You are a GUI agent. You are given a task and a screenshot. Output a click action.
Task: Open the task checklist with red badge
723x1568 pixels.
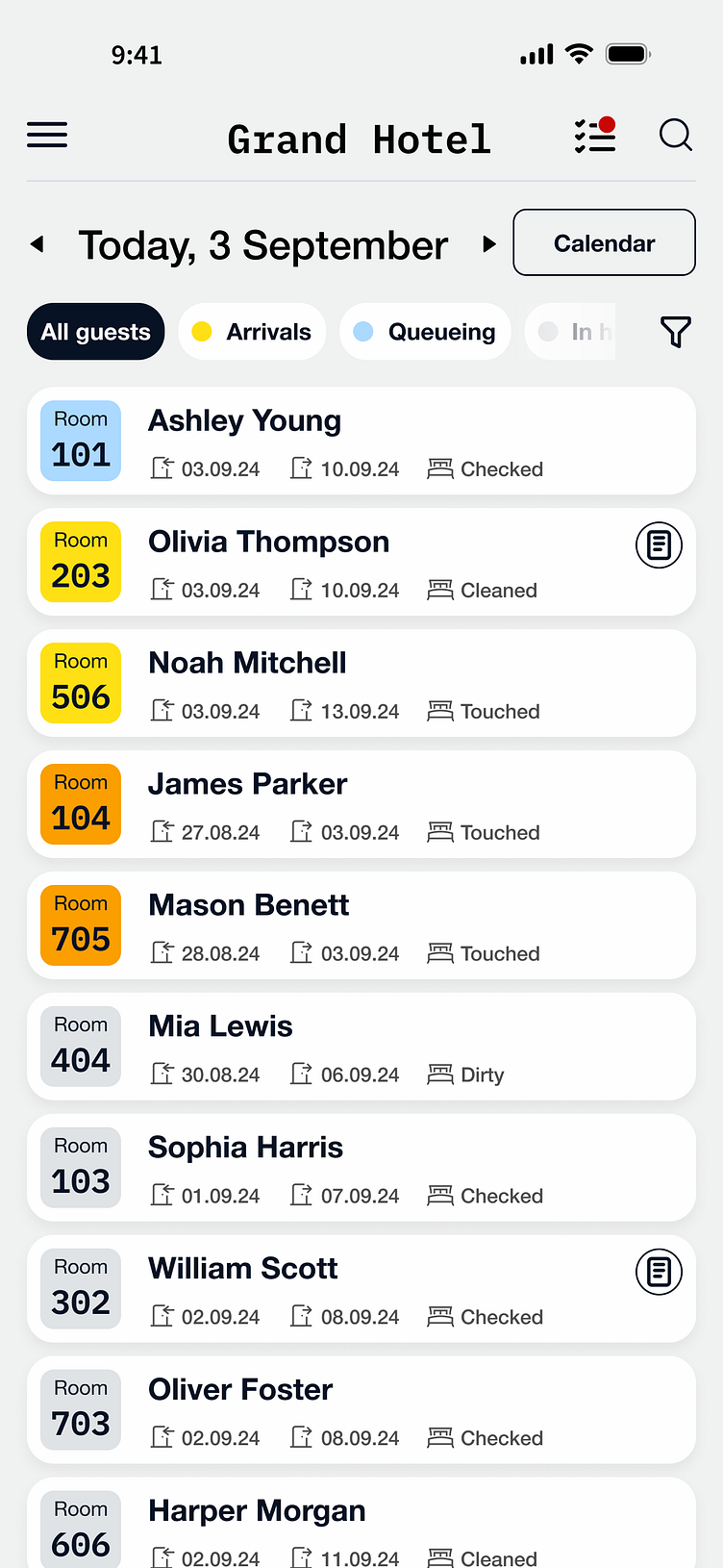(595, 136)
